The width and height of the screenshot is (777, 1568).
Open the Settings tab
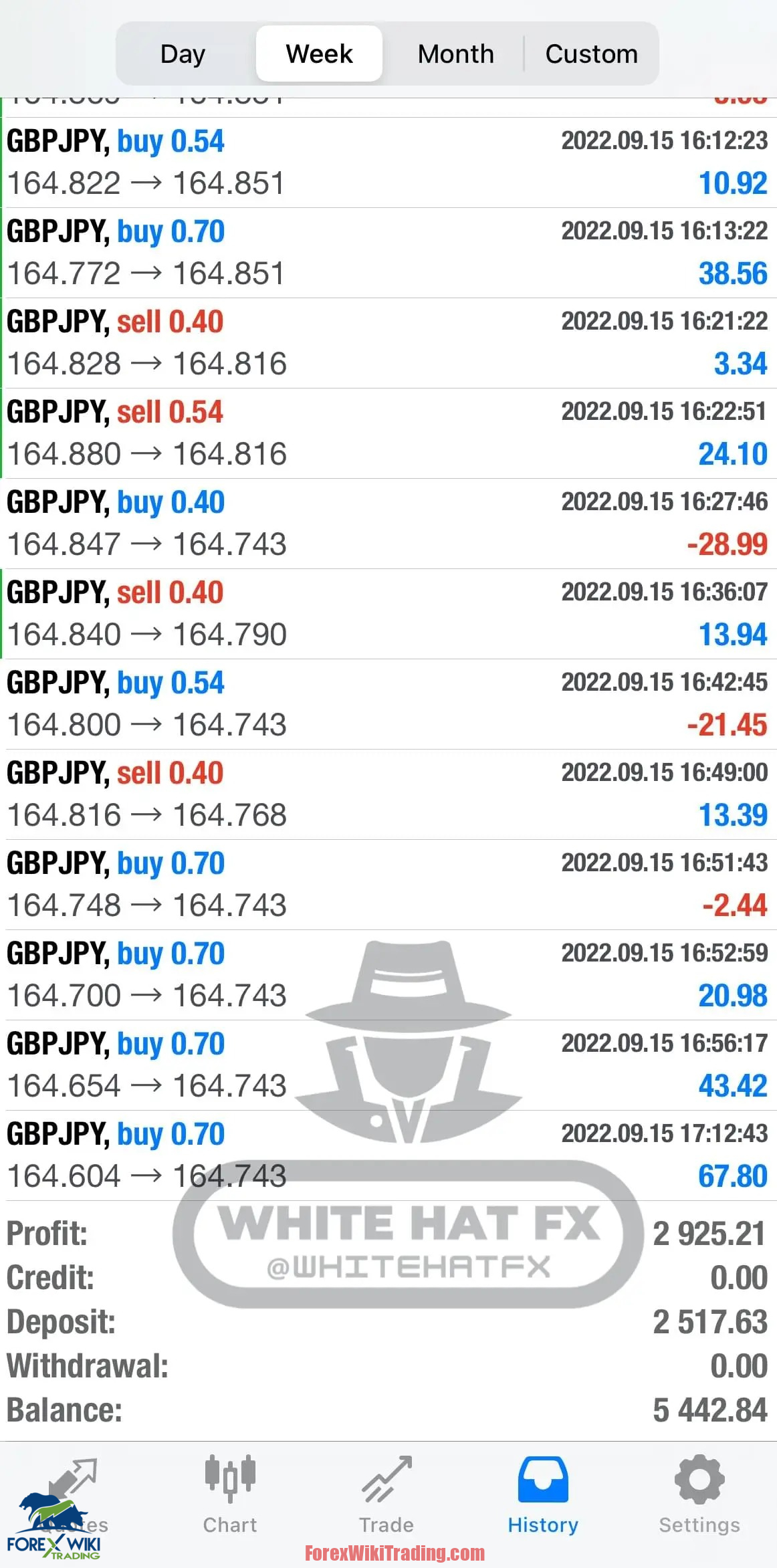pos(699,1495)
